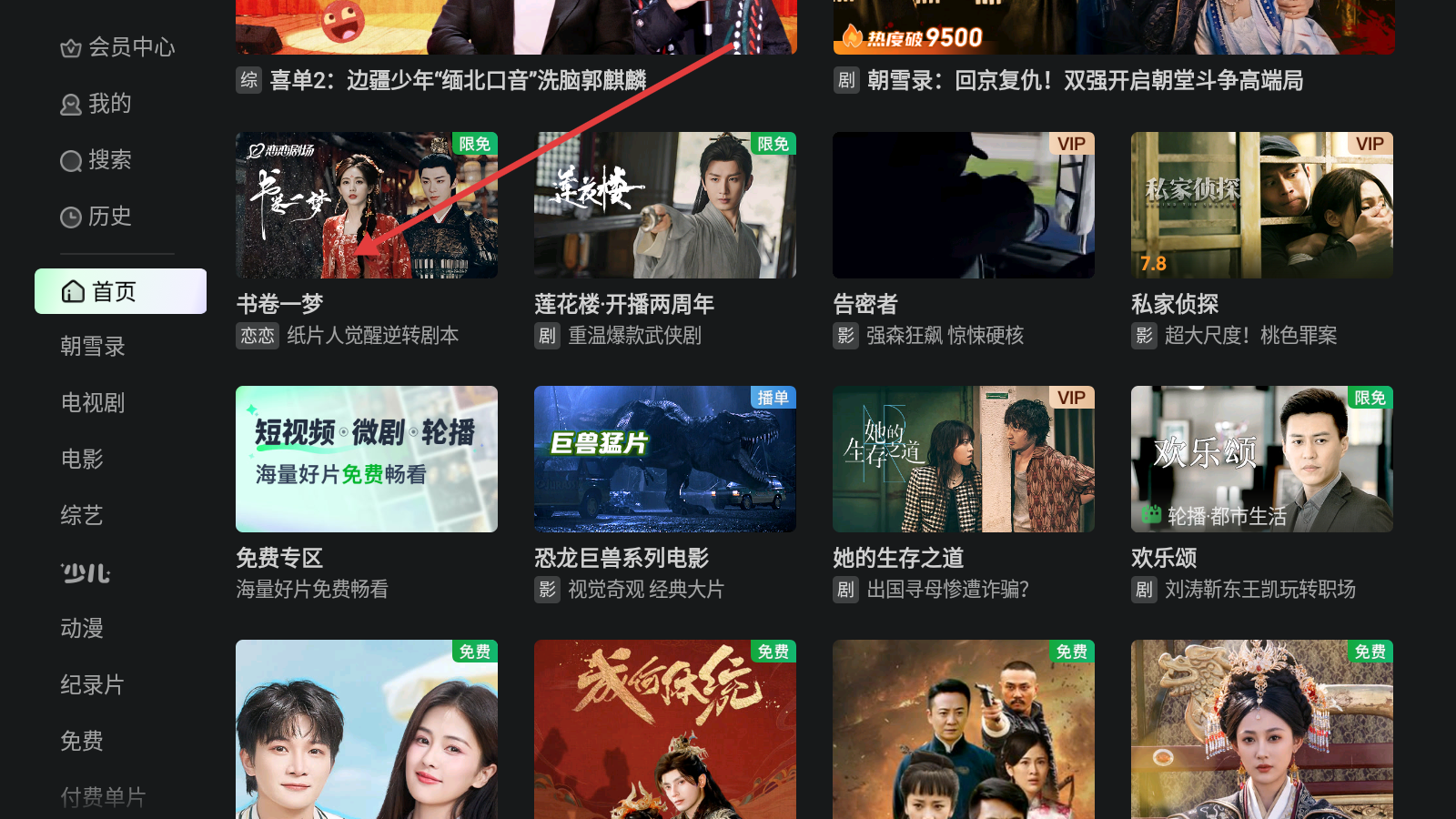1456x819 pixels.
Task: Open the 电影 category
Action: click(83, 460)
